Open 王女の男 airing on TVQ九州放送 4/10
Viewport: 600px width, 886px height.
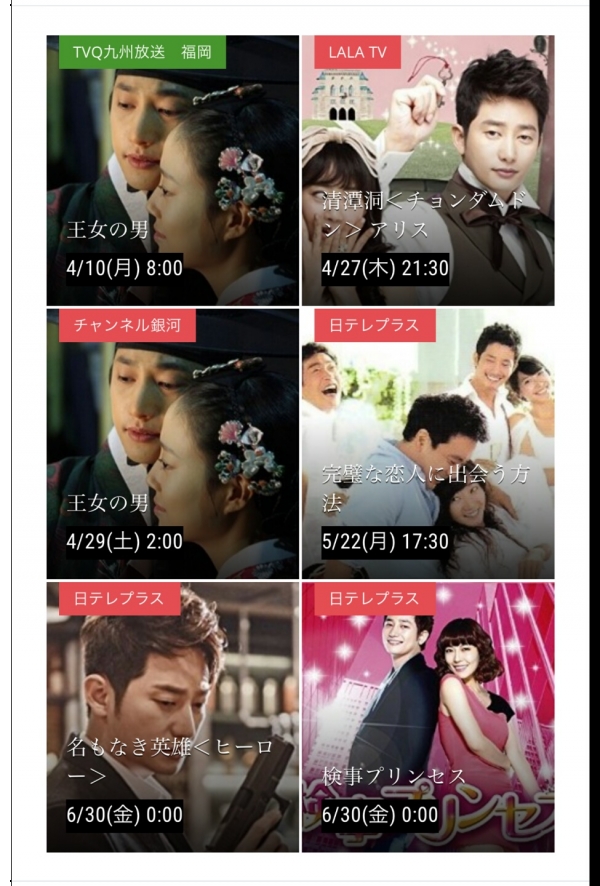172,171
